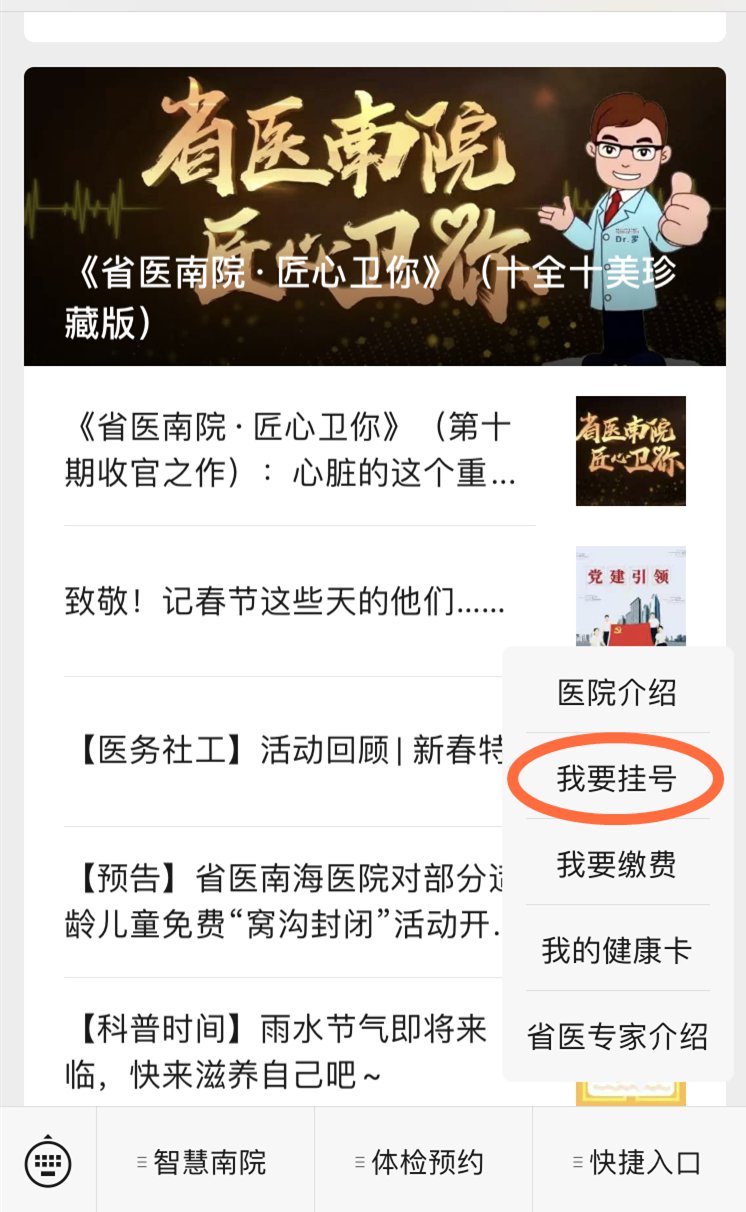Switch to keyboard input mode
The width and height of the screenshot is (746, 1212).
(x=48, y=1162)
